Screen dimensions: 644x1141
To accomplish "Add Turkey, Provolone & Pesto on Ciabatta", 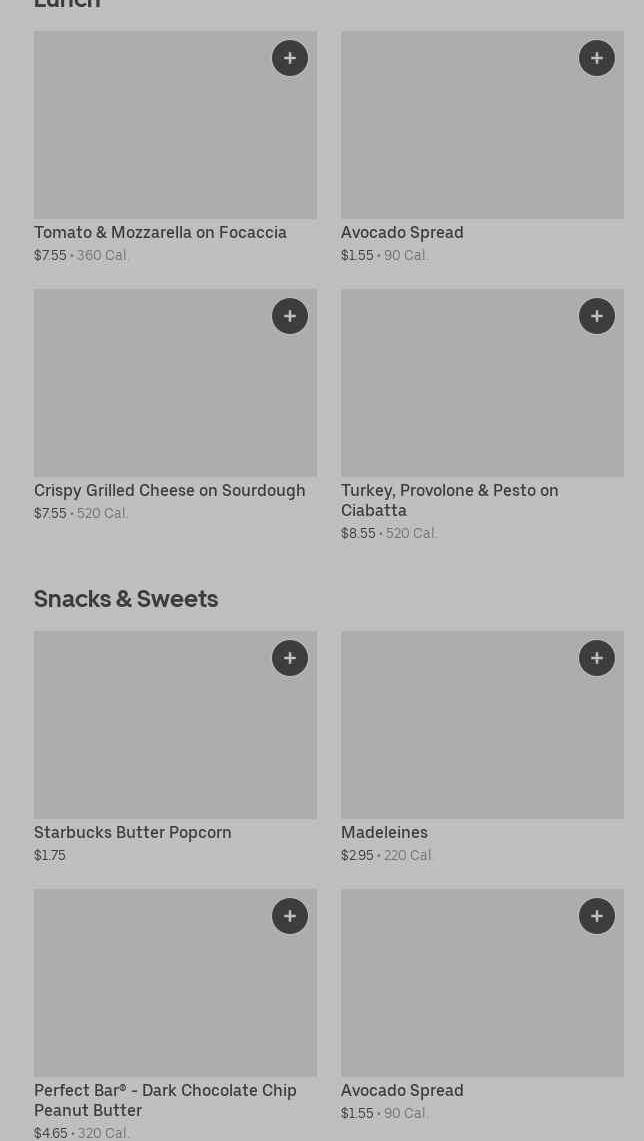I will pyautogui.click(x=597, y=316).
